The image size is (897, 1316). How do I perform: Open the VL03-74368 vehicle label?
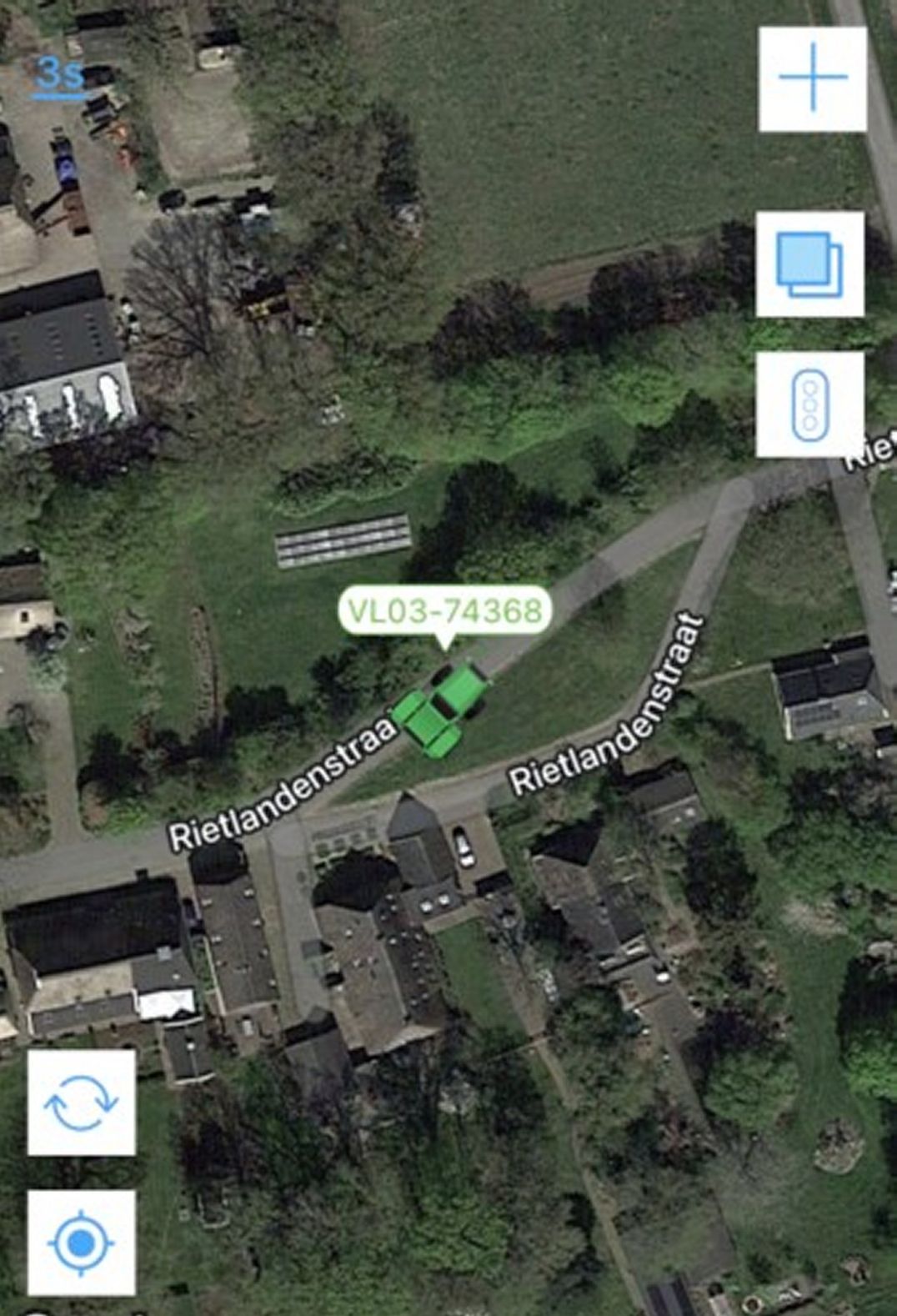[444, 610]
